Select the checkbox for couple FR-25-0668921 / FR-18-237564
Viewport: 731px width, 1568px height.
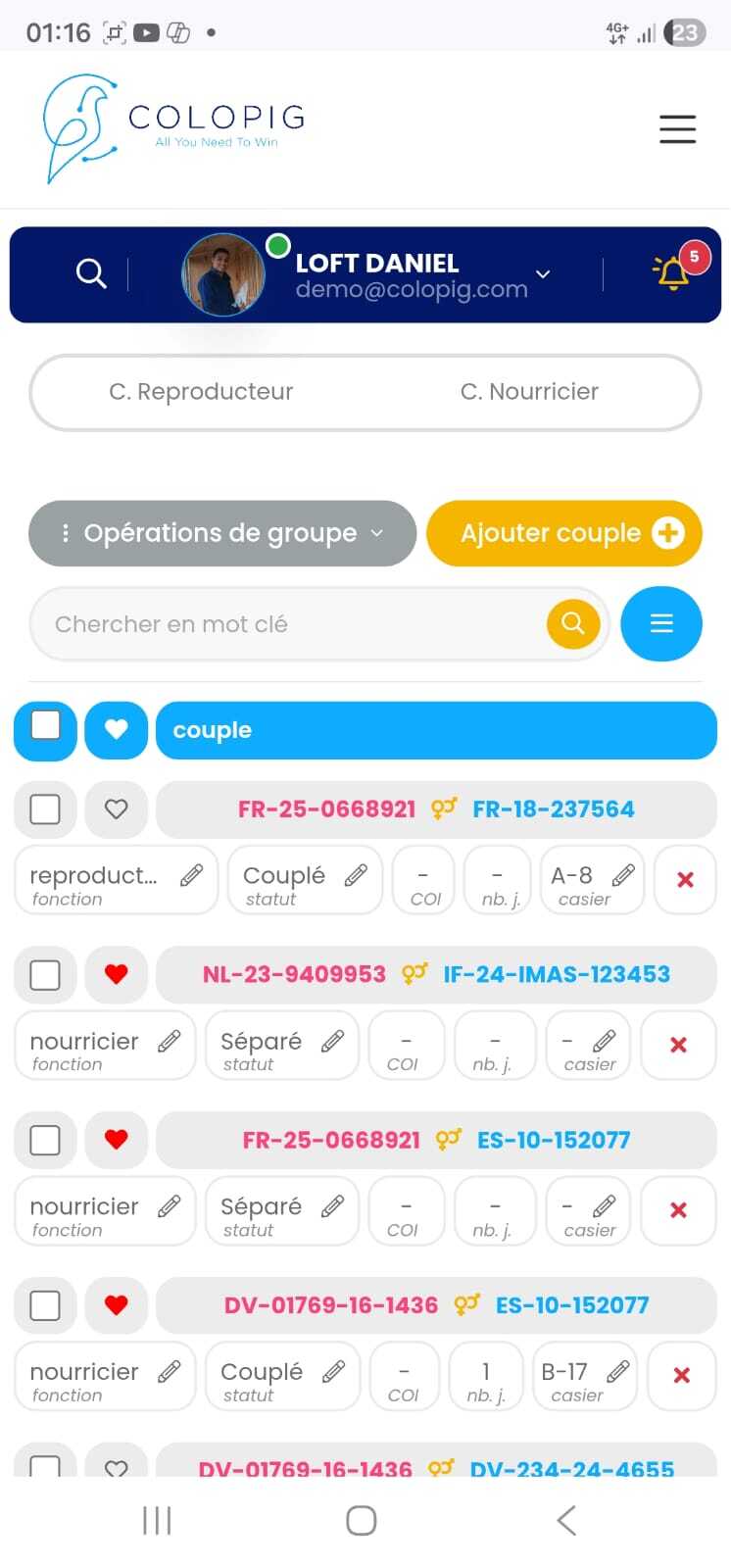click(x=45, y=809)
